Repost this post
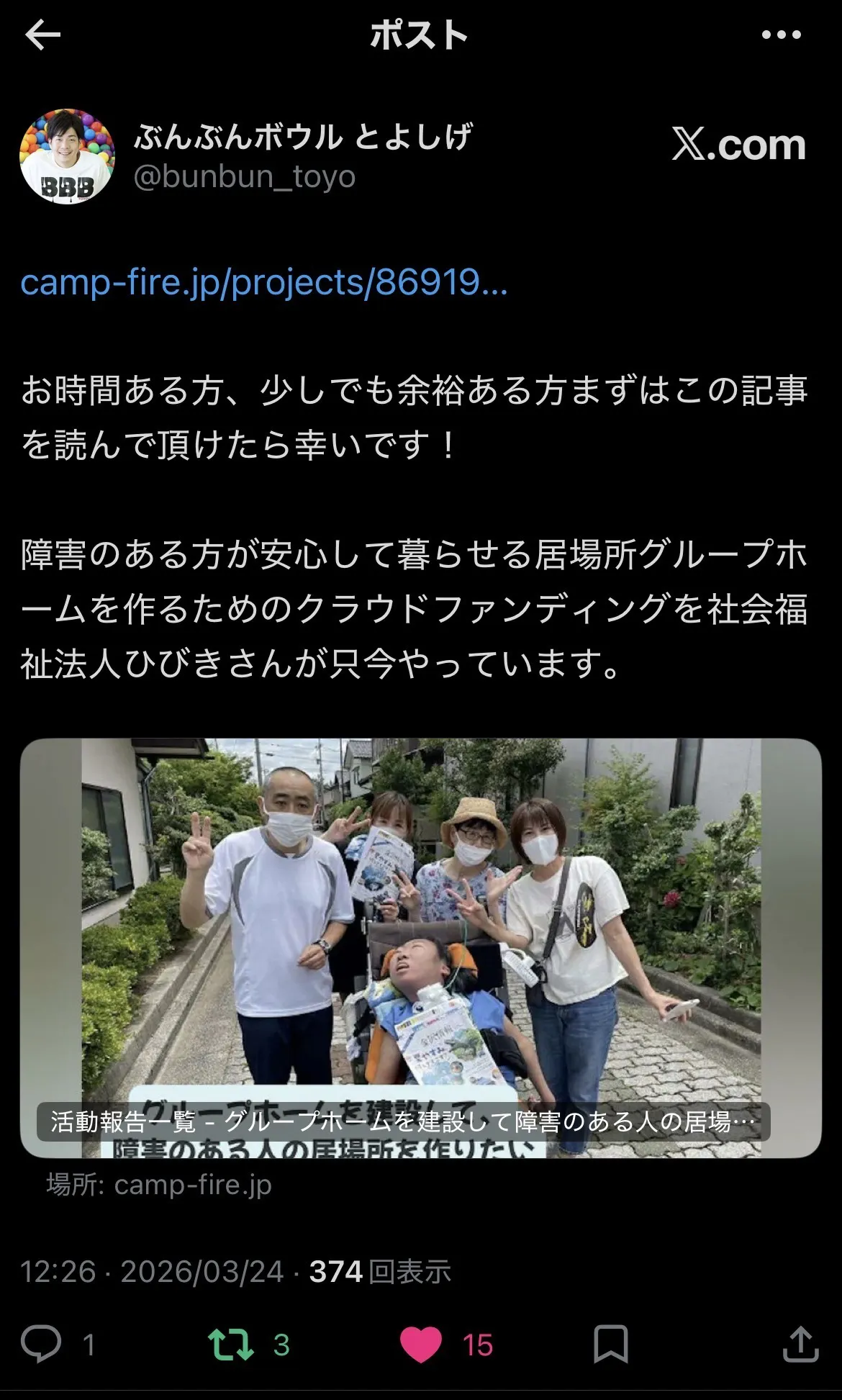The width and height of the screenshot is (842, 1400). [x=231, y=1344]
